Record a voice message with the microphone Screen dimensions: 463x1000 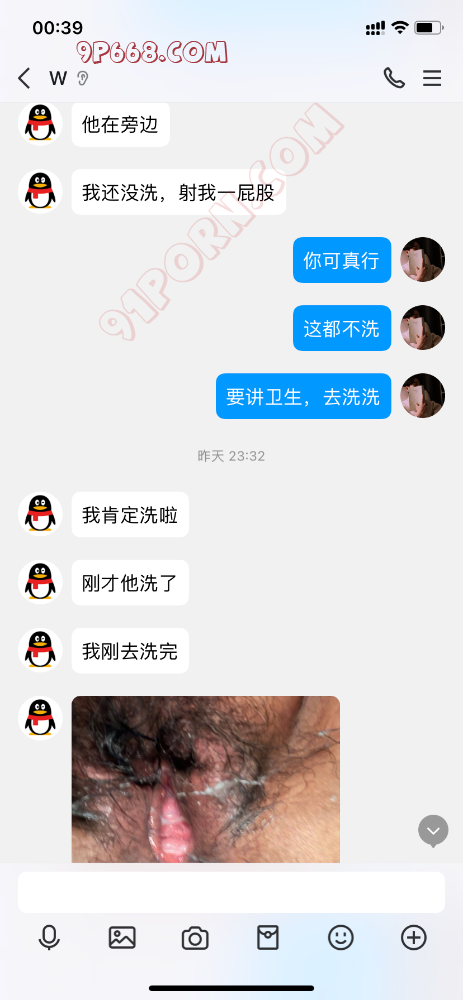tap(49, 938)
